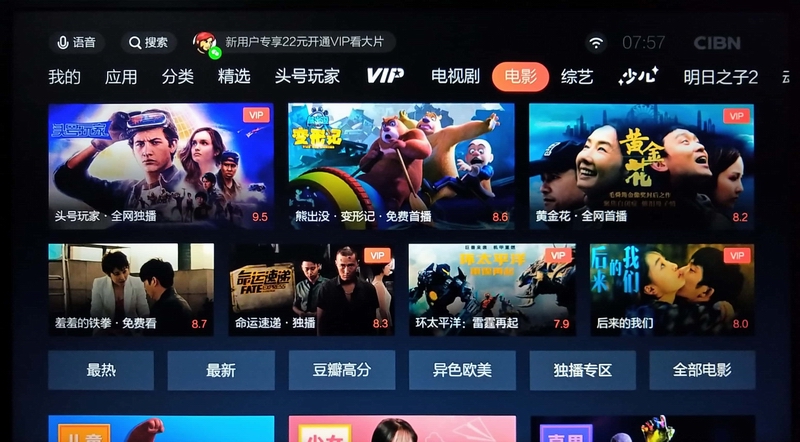
Task: Open the 语音 voice search button
Action: pyautogui.click(x=77, y=43)
